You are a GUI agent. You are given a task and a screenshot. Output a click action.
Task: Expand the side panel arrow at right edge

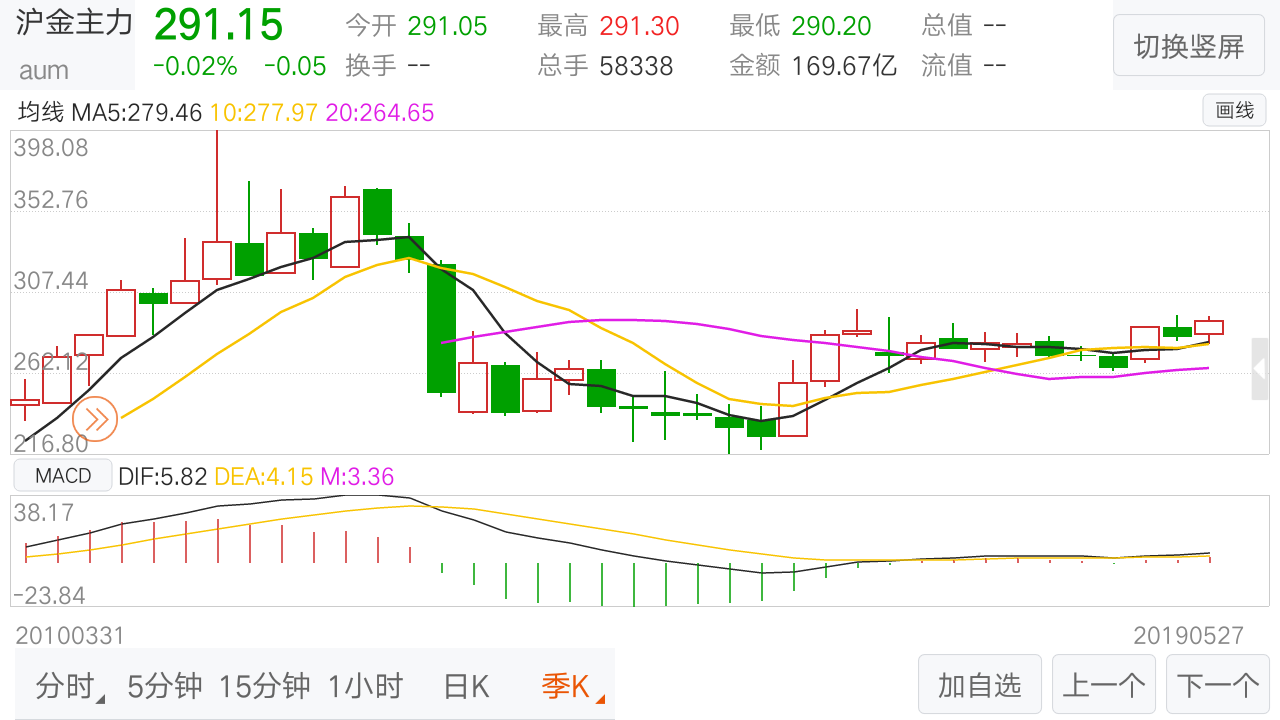click(x=1260, y=369)
